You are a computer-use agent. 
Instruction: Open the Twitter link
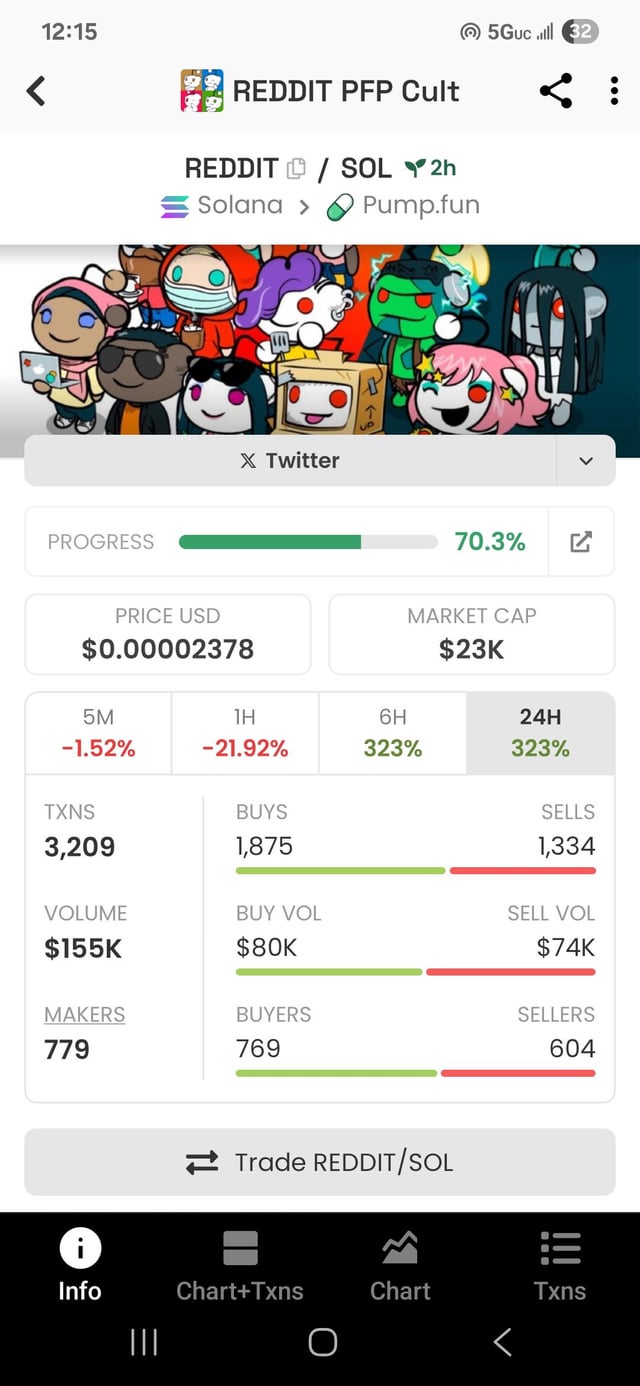pos(290,461)
